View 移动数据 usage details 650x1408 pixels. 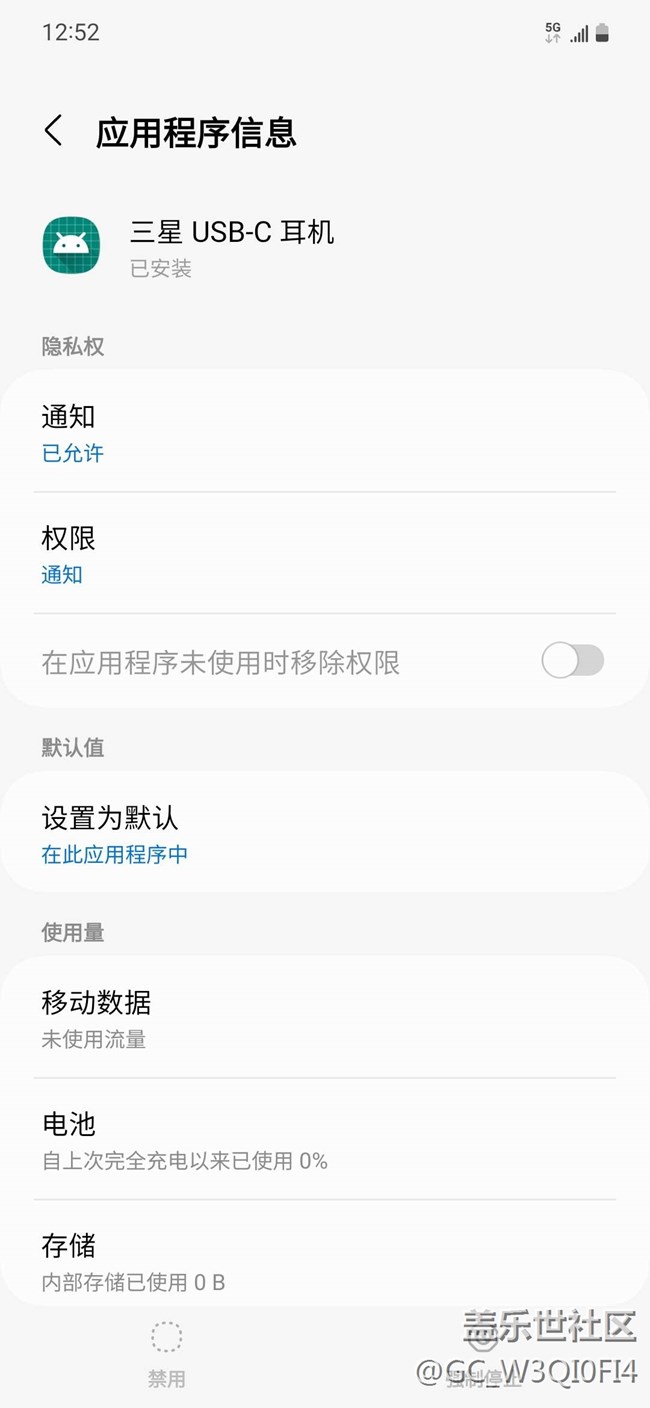click(x=324, y=1018)
